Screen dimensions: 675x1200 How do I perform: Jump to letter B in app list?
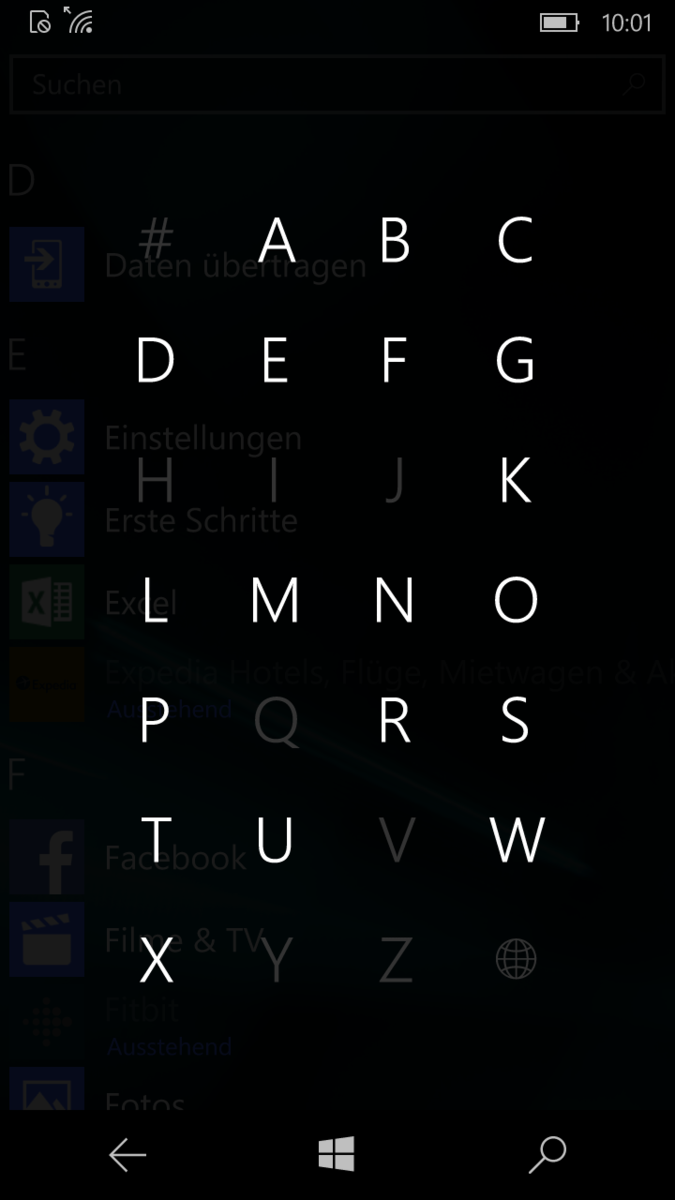[x=395, y=240]
